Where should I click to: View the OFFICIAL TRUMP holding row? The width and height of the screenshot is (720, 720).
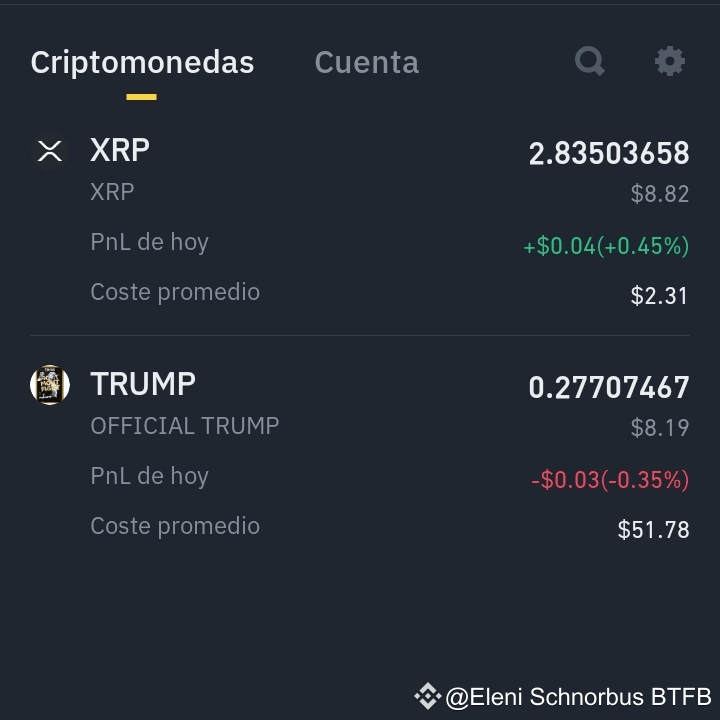[360, 455]
